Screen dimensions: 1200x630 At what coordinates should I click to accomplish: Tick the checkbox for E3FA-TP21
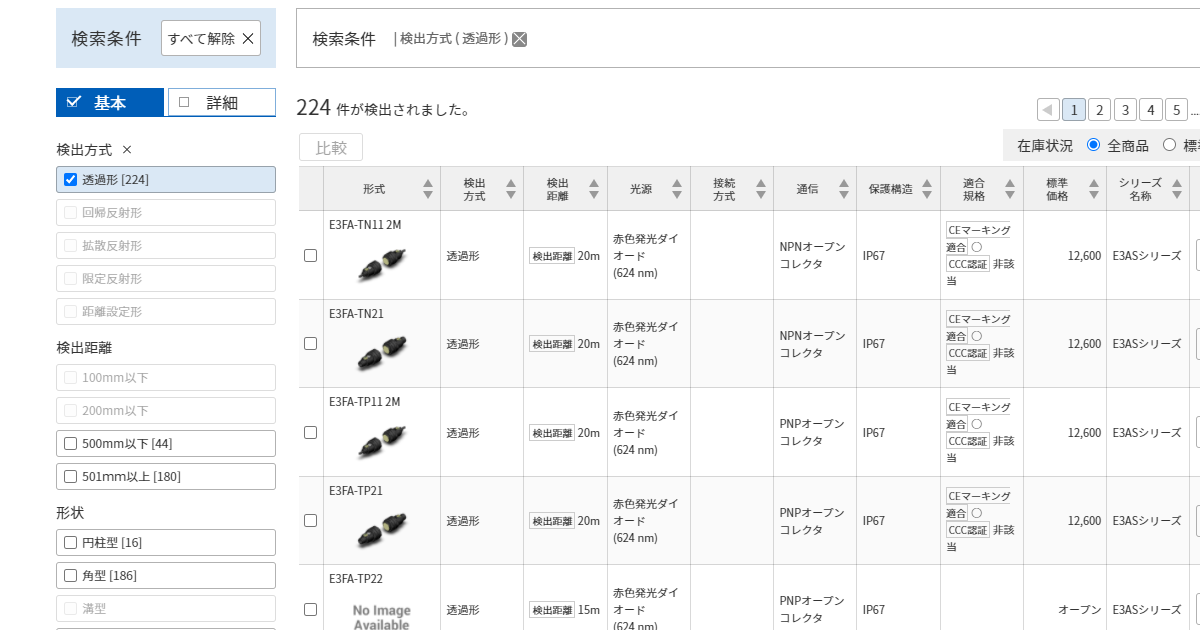point(310,520)
